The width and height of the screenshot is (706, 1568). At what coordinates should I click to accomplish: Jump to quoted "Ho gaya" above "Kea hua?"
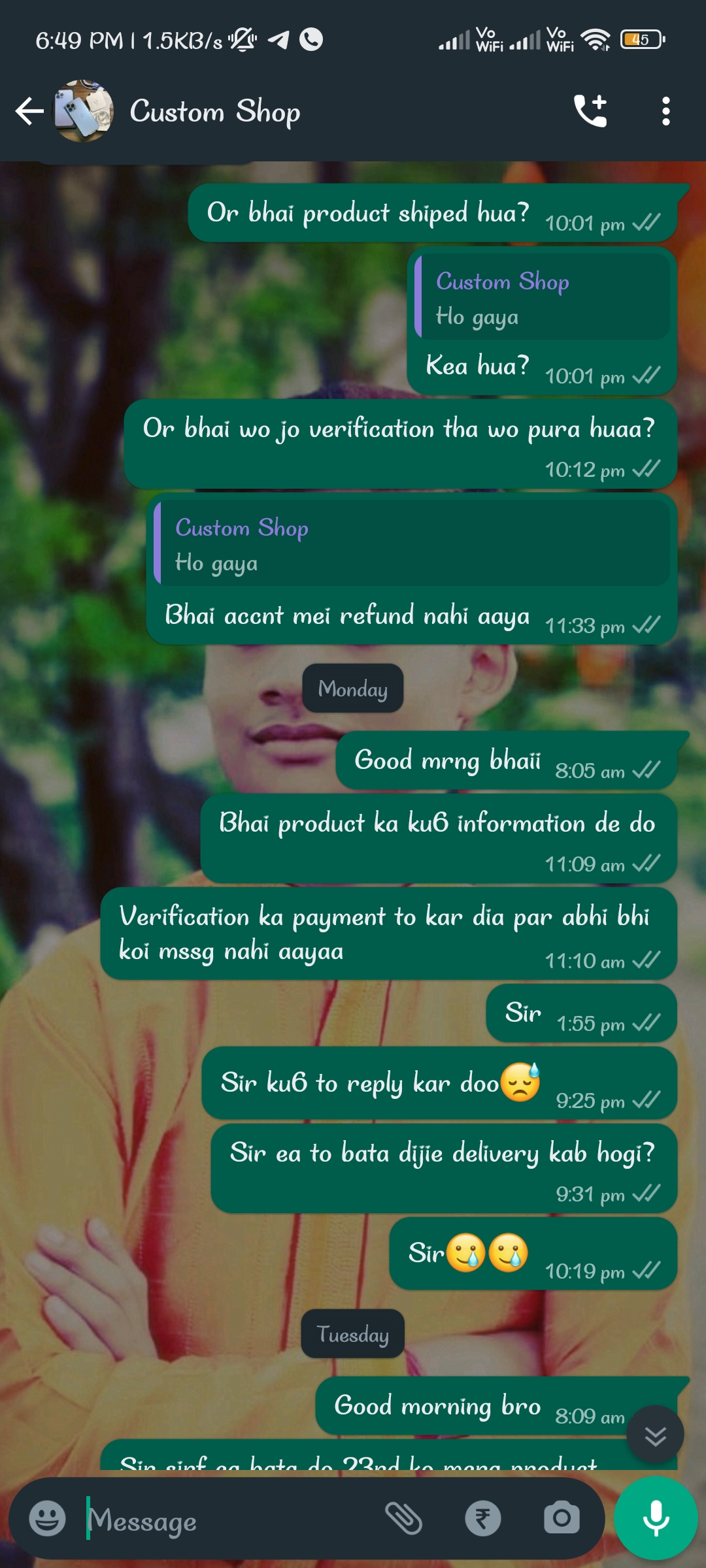(543, 299)
